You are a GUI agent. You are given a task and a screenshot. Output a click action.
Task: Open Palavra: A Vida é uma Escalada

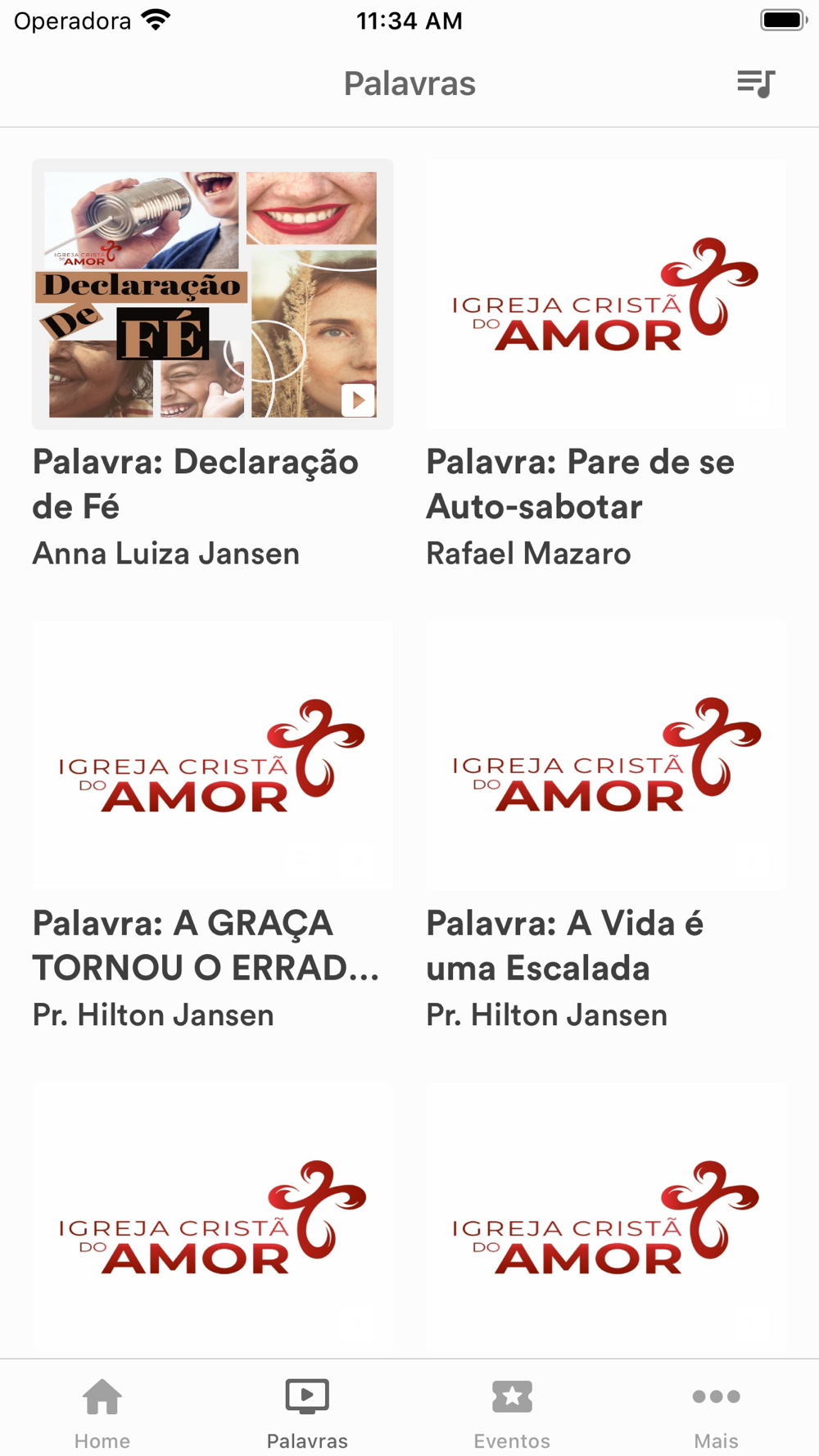606,827
